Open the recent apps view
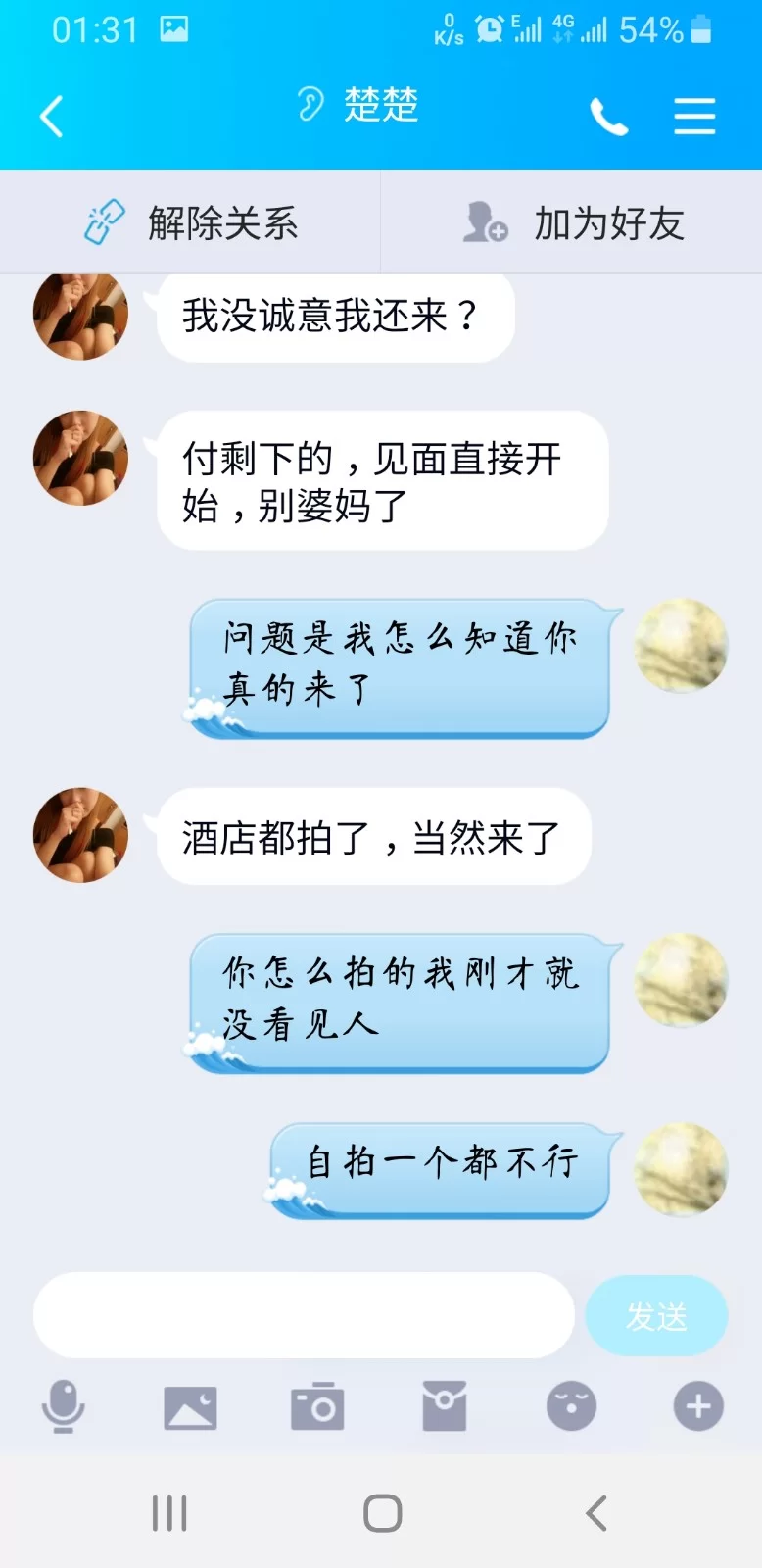 click(169, 1513)
